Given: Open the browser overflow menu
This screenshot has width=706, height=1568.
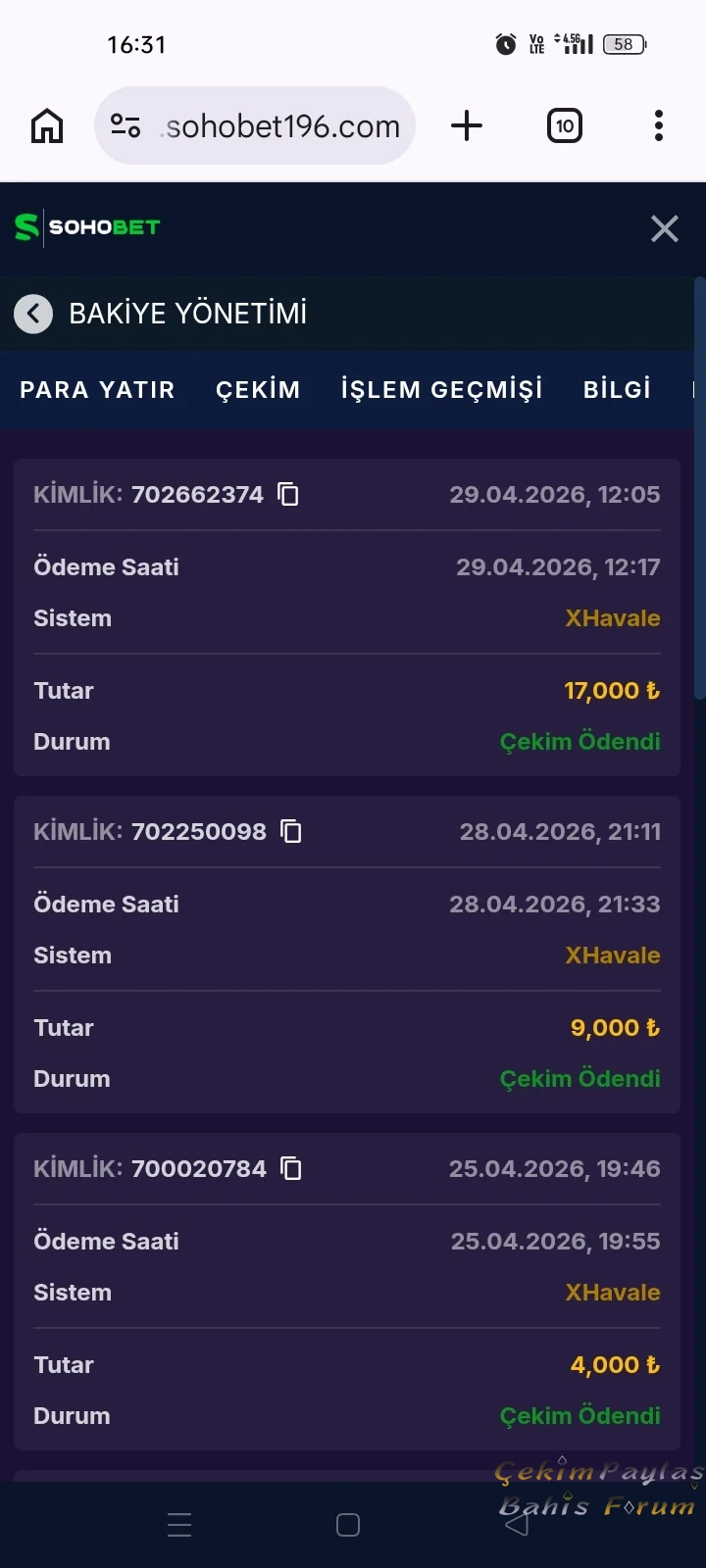Looking at the screenshot, I should tap(659, 126).
